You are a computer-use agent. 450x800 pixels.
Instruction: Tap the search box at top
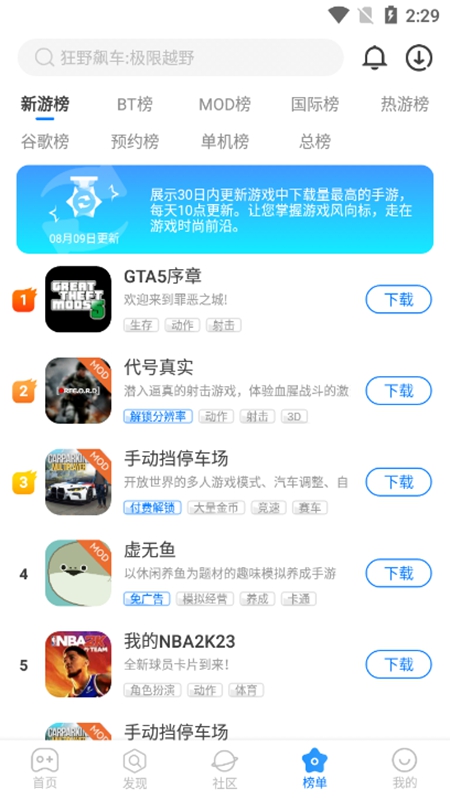point(181,58)
